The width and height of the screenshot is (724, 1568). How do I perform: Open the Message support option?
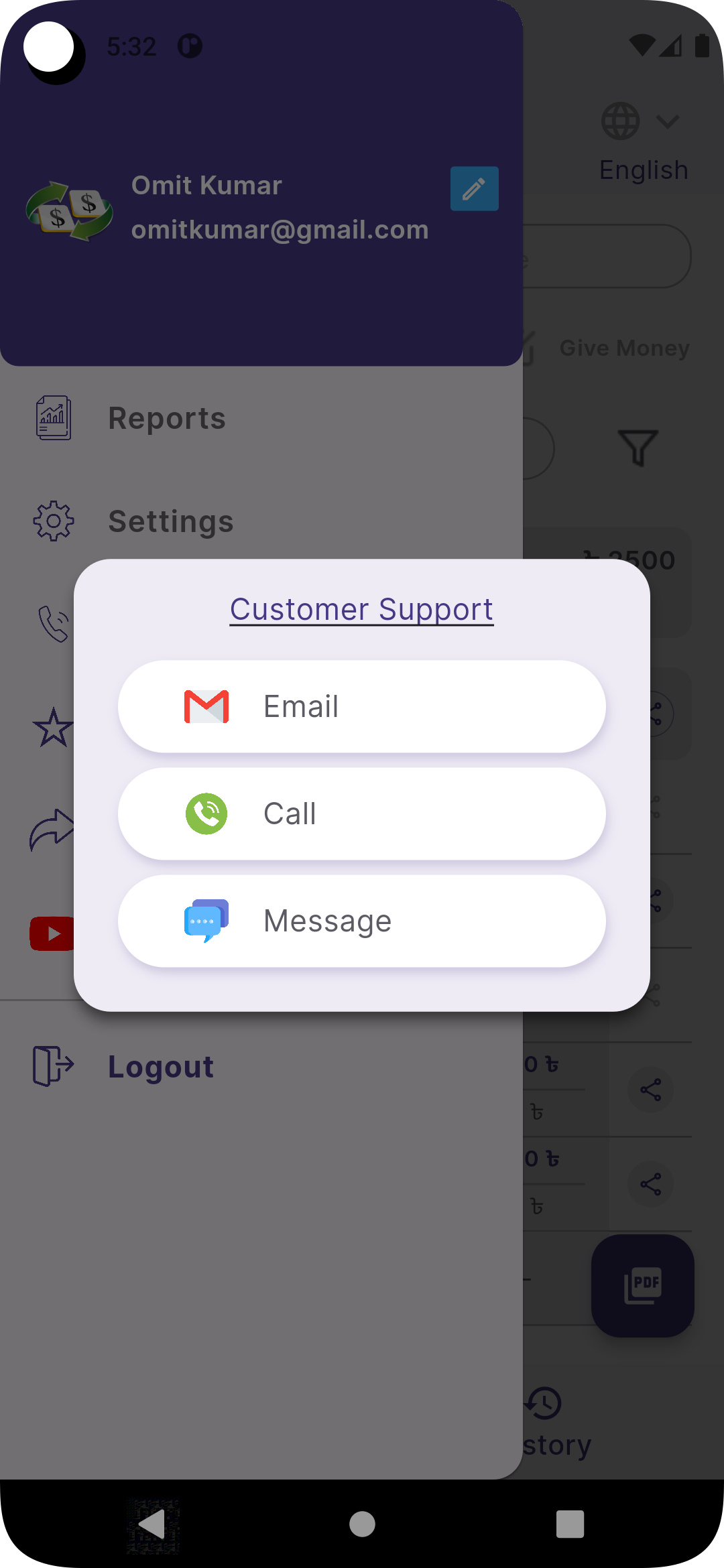(362, 921)
